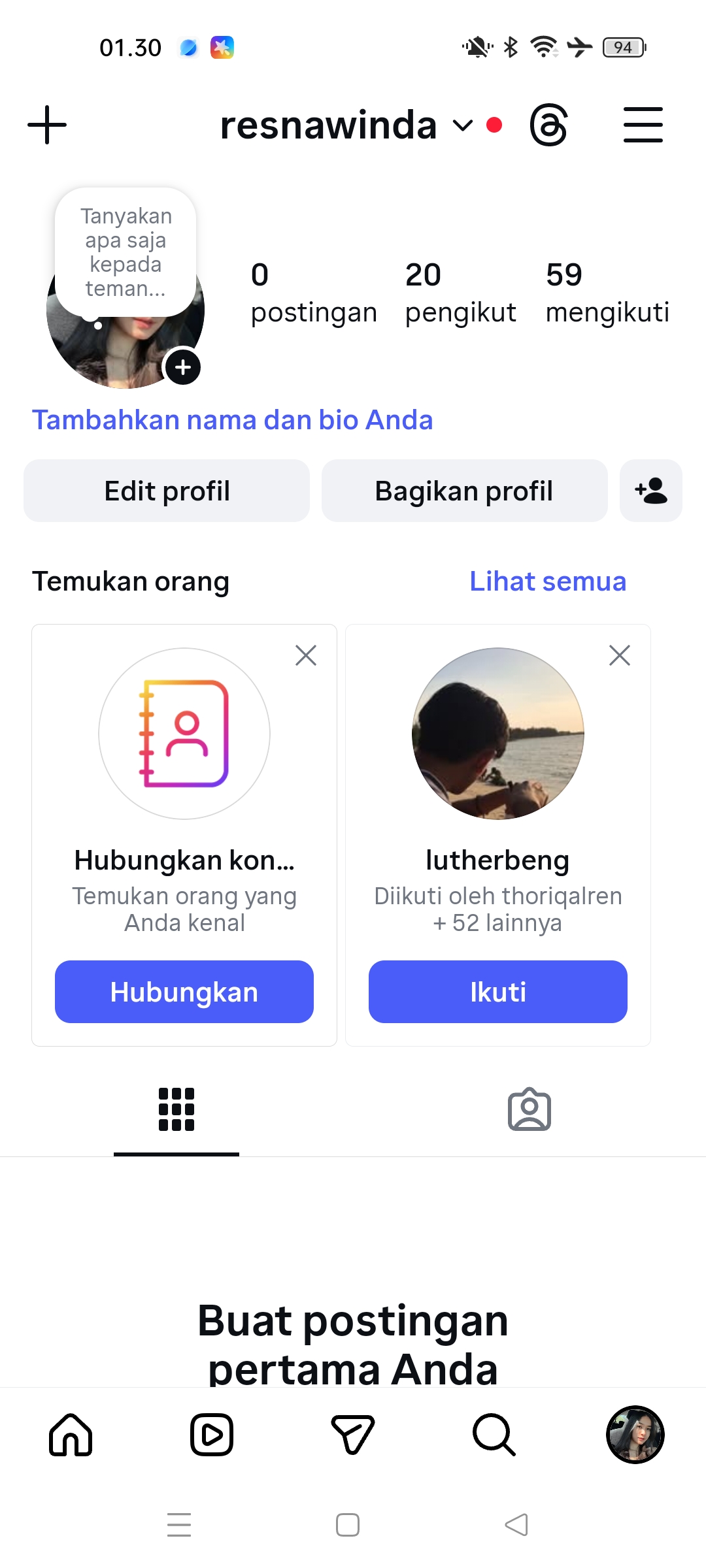706x1568 pixels.
Task: View the 20 pengikut list
Action: (x=460, y=292)
